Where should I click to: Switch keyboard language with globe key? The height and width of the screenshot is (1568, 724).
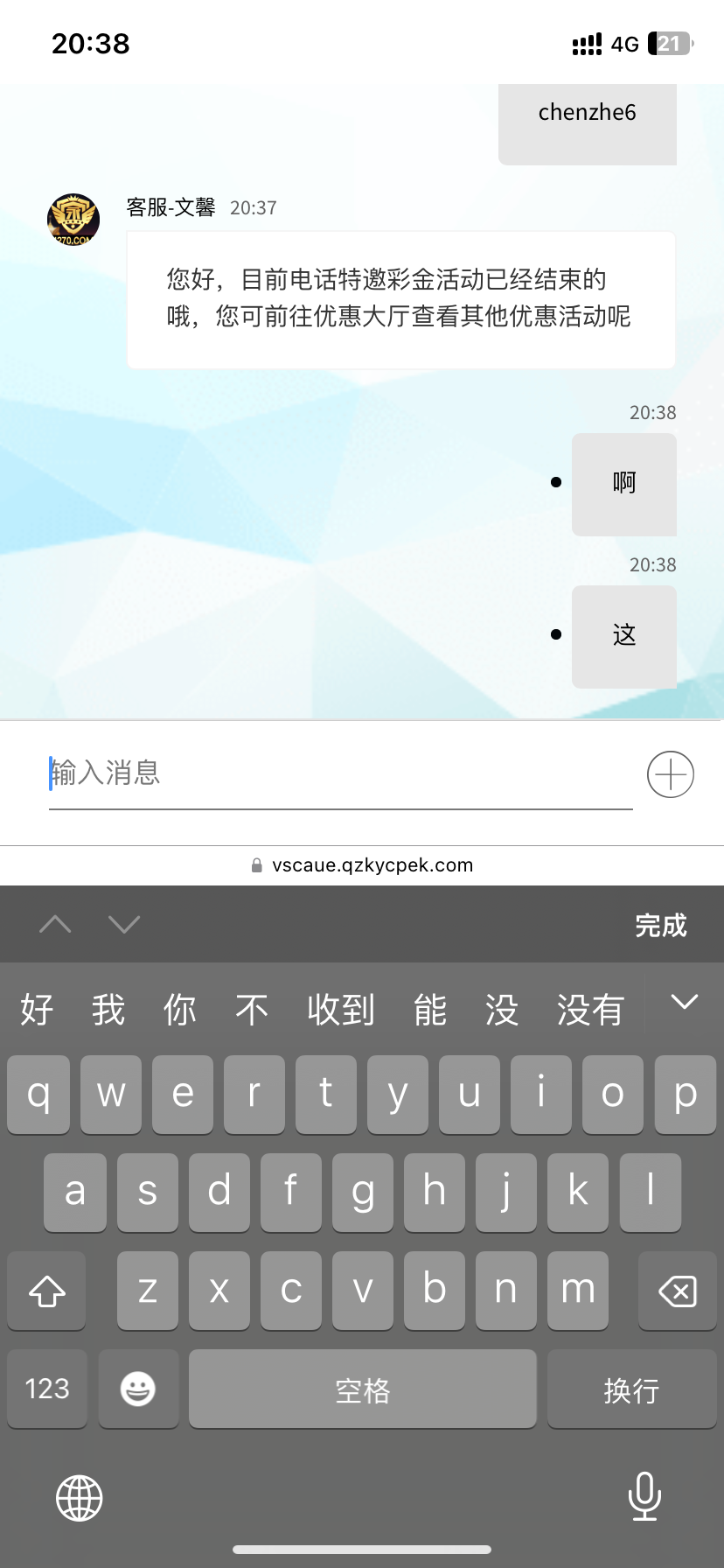click(80, 1497)
